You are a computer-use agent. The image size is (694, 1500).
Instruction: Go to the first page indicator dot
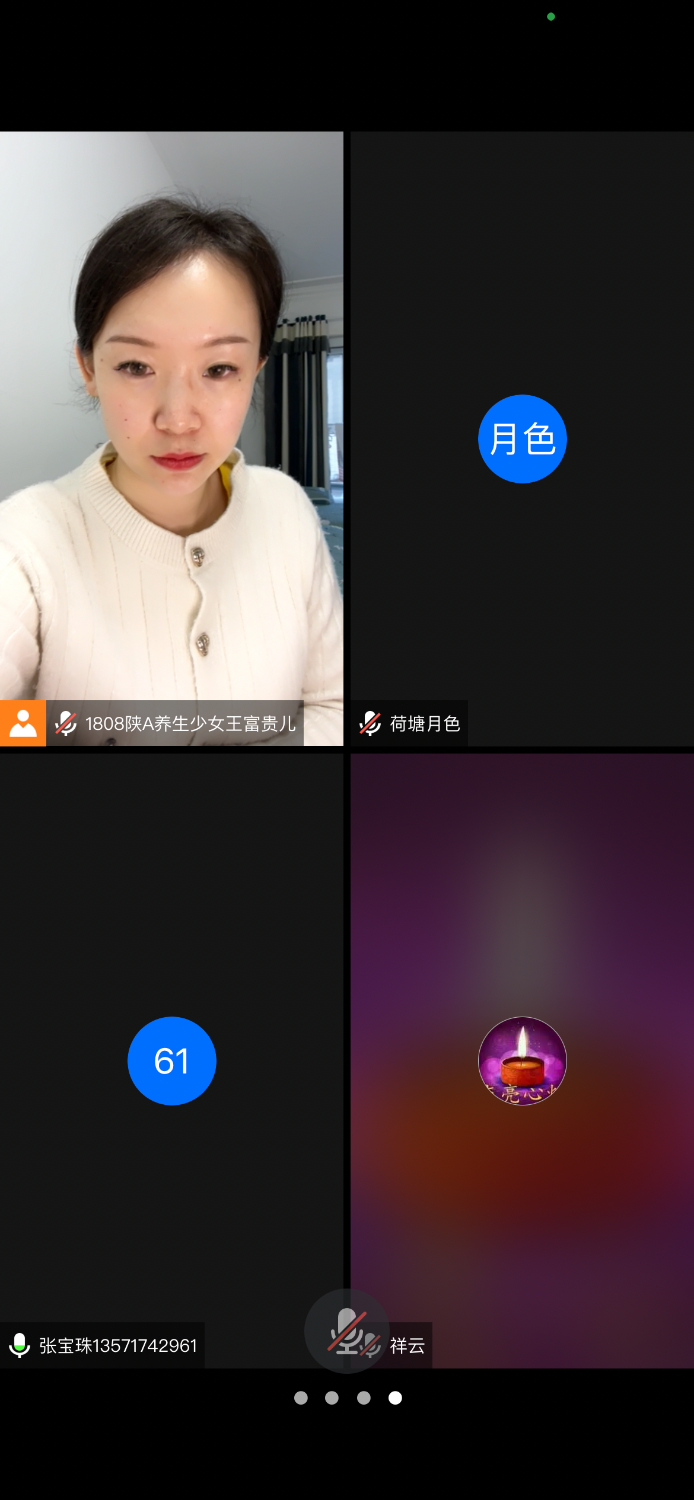[x=301, y=1398]
